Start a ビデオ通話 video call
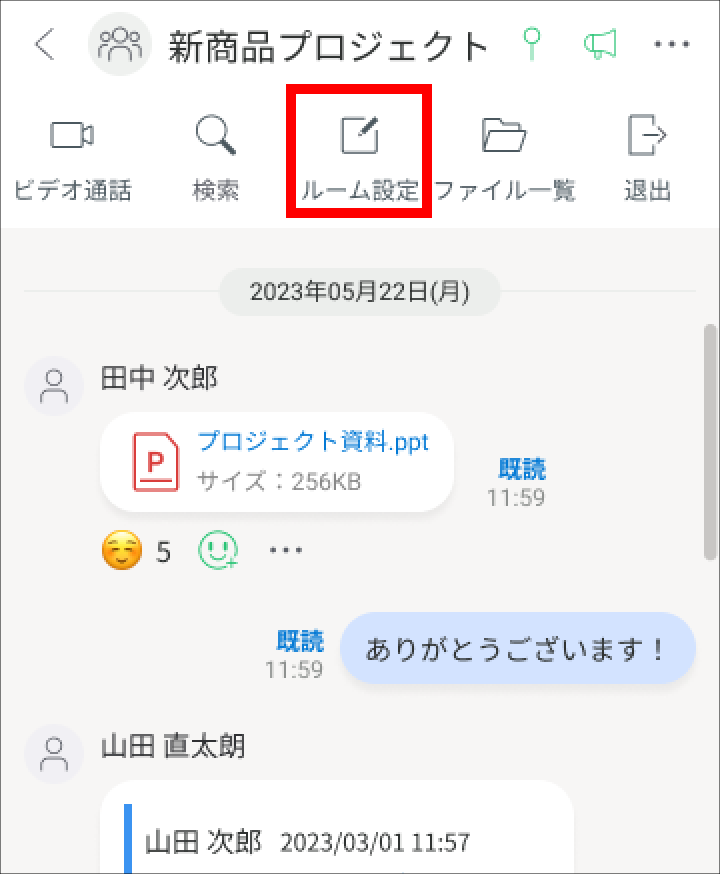Image resolution: width=720 pixels, height=874 pixels. point(72,156)
